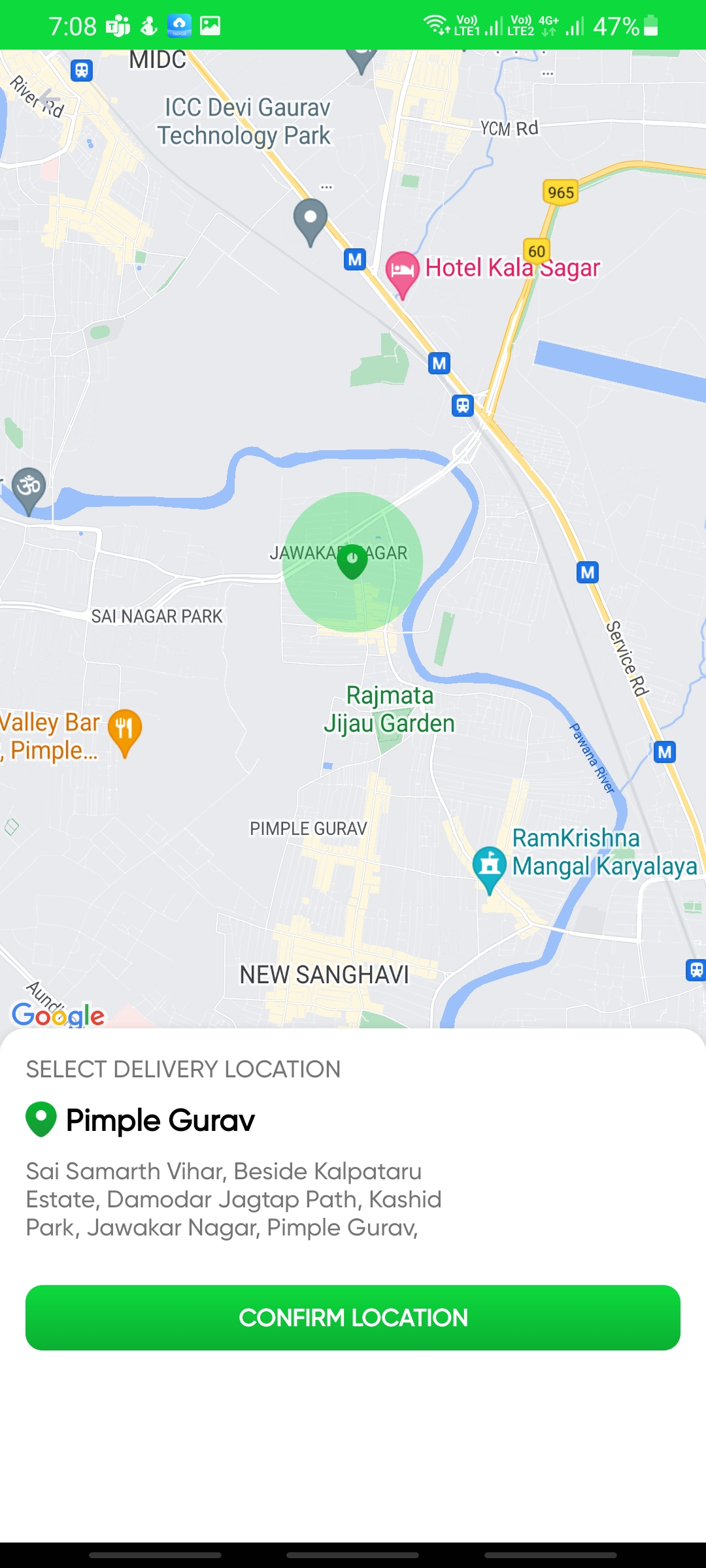This screenshot has width=706, height=1568.
Task: Tap the green delivery pin on the map
Action: (352, 562)
